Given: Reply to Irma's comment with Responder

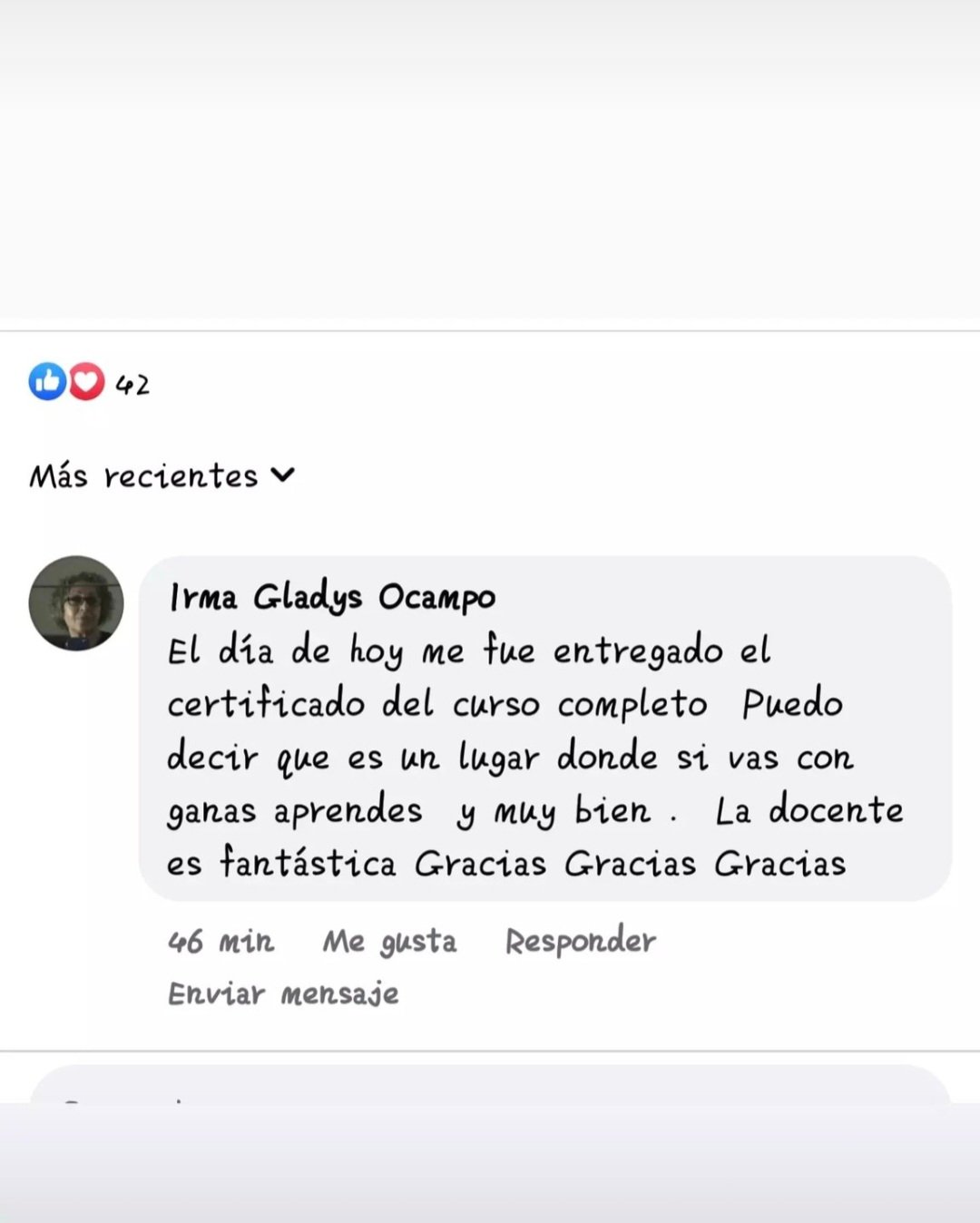Looking at the screenshot, I should tap(580, 941).
